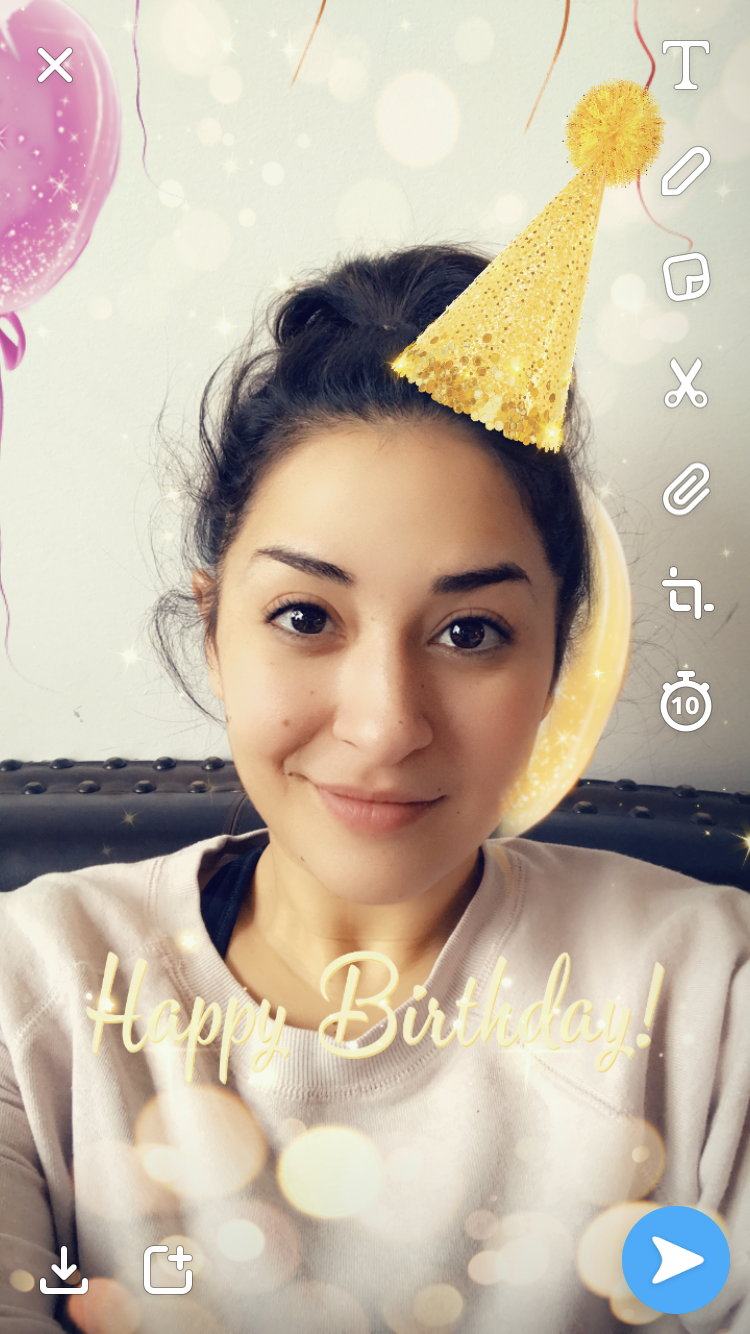The image size is (750, 1334).
Task: Save the snap with the download icon
Action: point(64,1270)
